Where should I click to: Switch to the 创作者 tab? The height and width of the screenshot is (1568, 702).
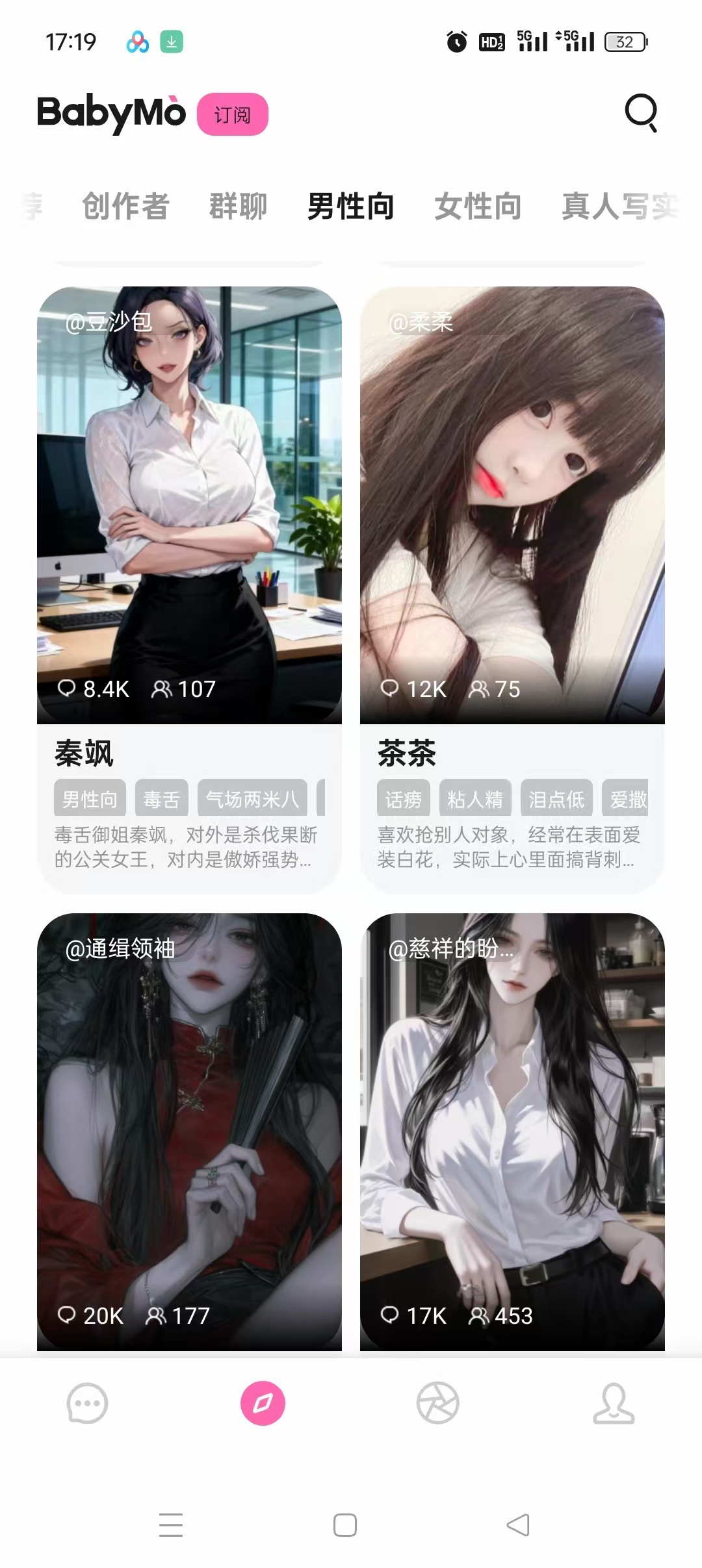[x=126, y=207]
